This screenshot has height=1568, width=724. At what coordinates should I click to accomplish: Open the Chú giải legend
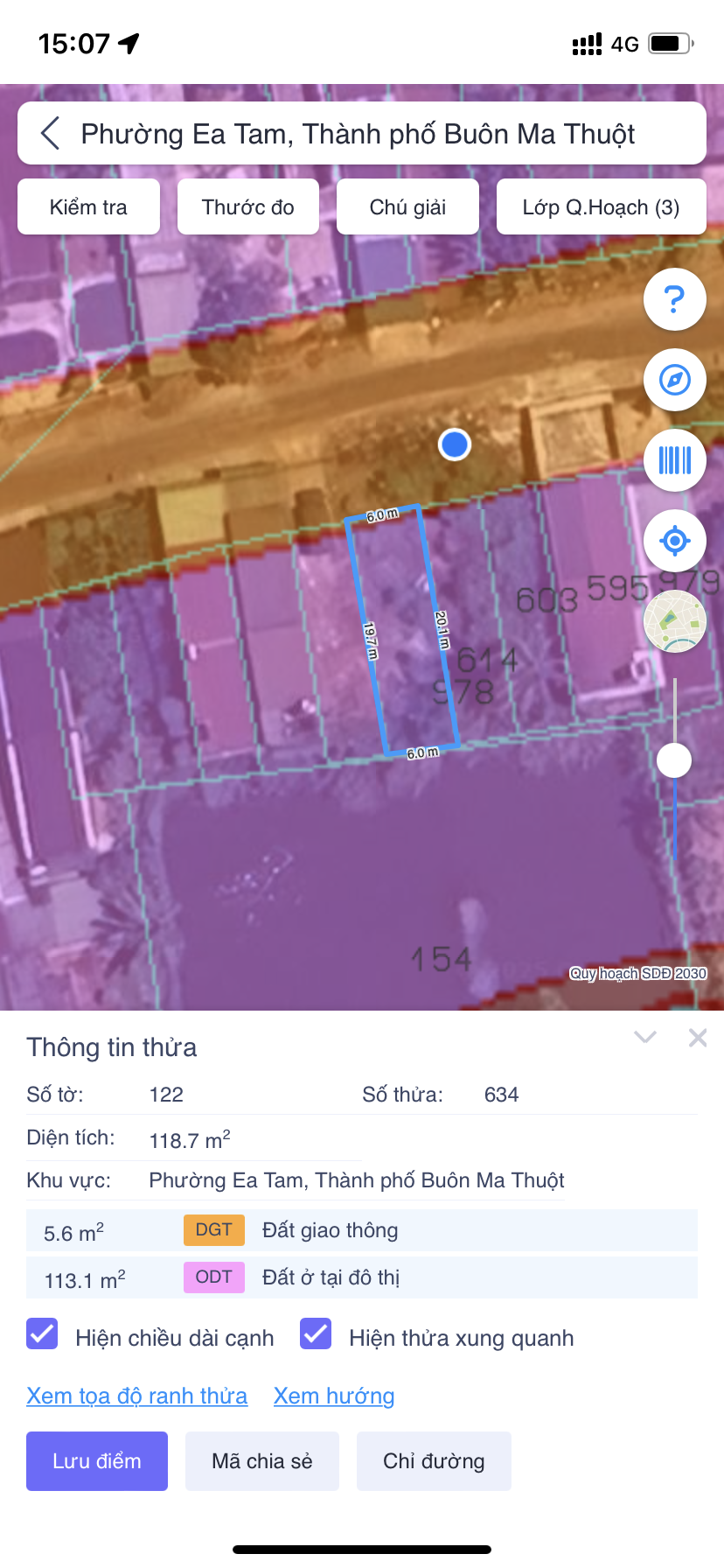tap(407, 207)
